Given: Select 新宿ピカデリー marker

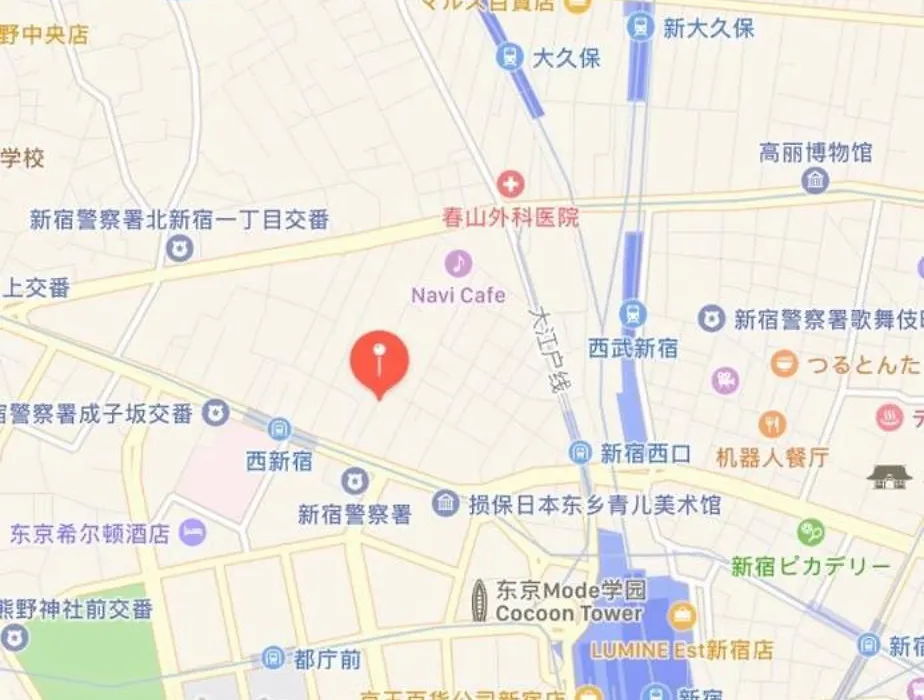Looking at the screenshot, I should point(811,532).
